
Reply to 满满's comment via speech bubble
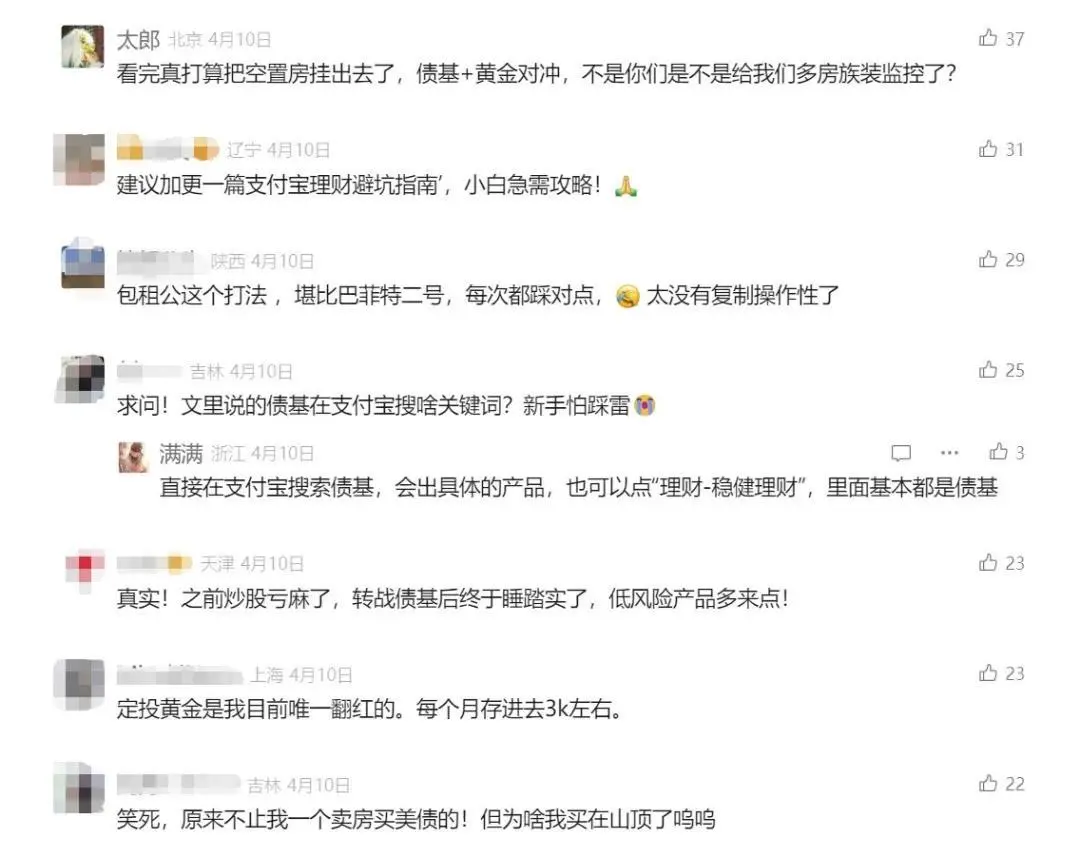coord(901,453)
